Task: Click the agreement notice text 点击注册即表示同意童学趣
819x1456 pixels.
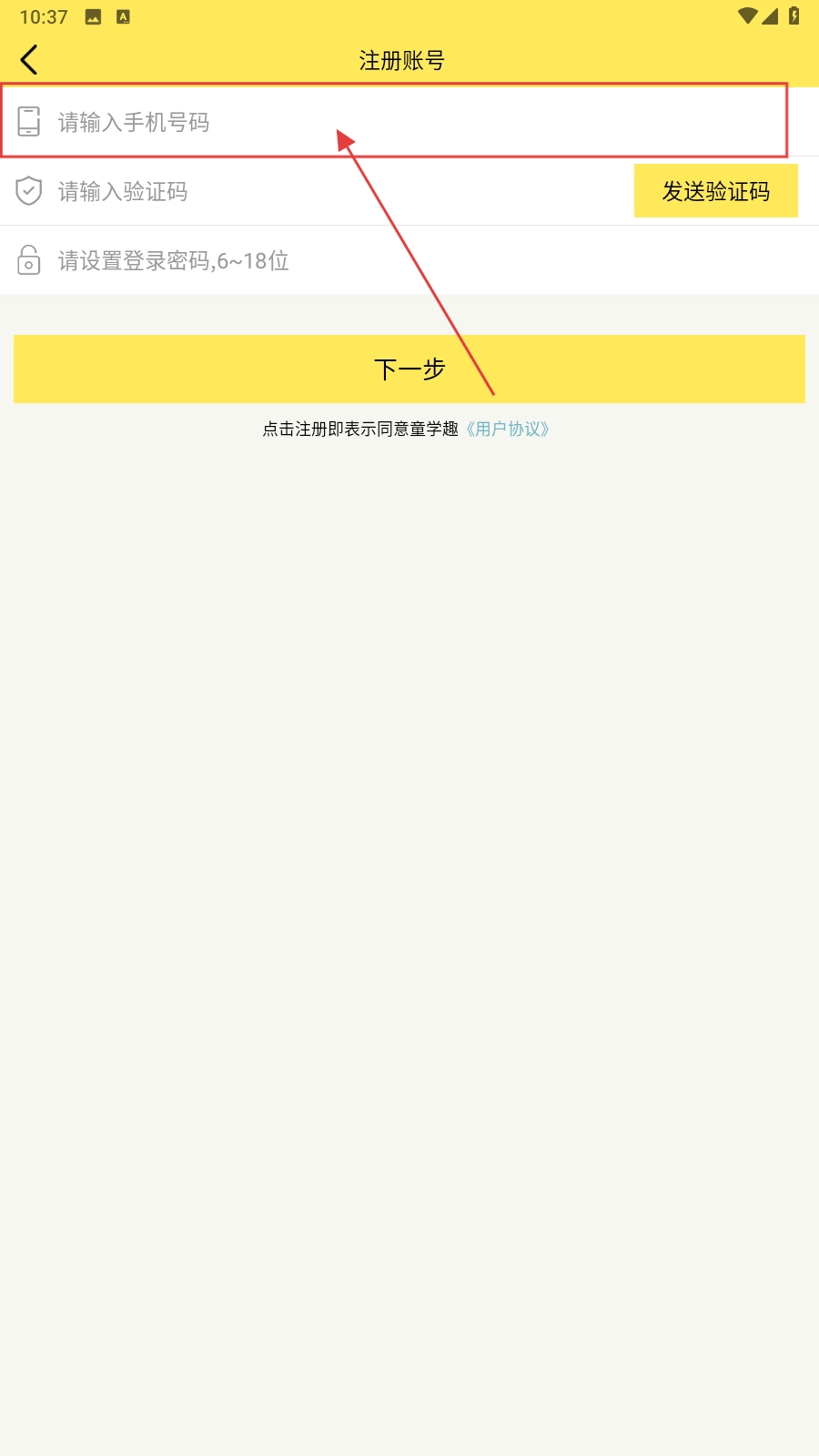Action: pos(359,428)
